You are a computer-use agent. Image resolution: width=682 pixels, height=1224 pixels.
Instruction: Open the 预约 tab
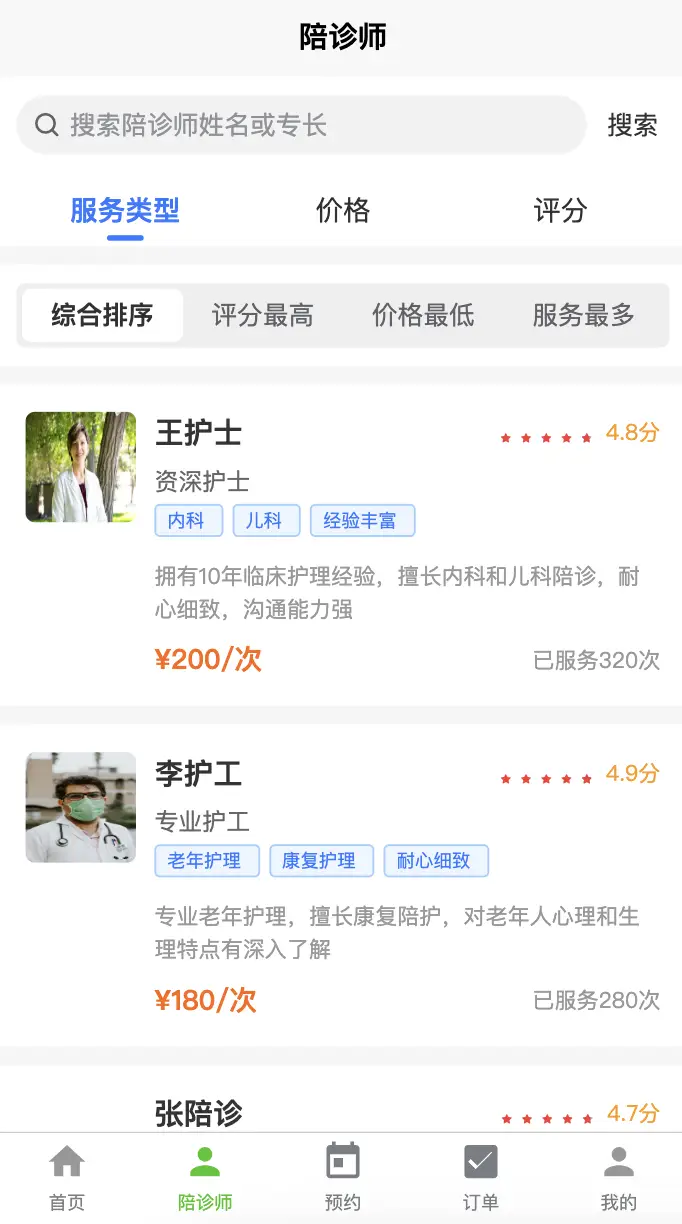(x=343, y=1178)
